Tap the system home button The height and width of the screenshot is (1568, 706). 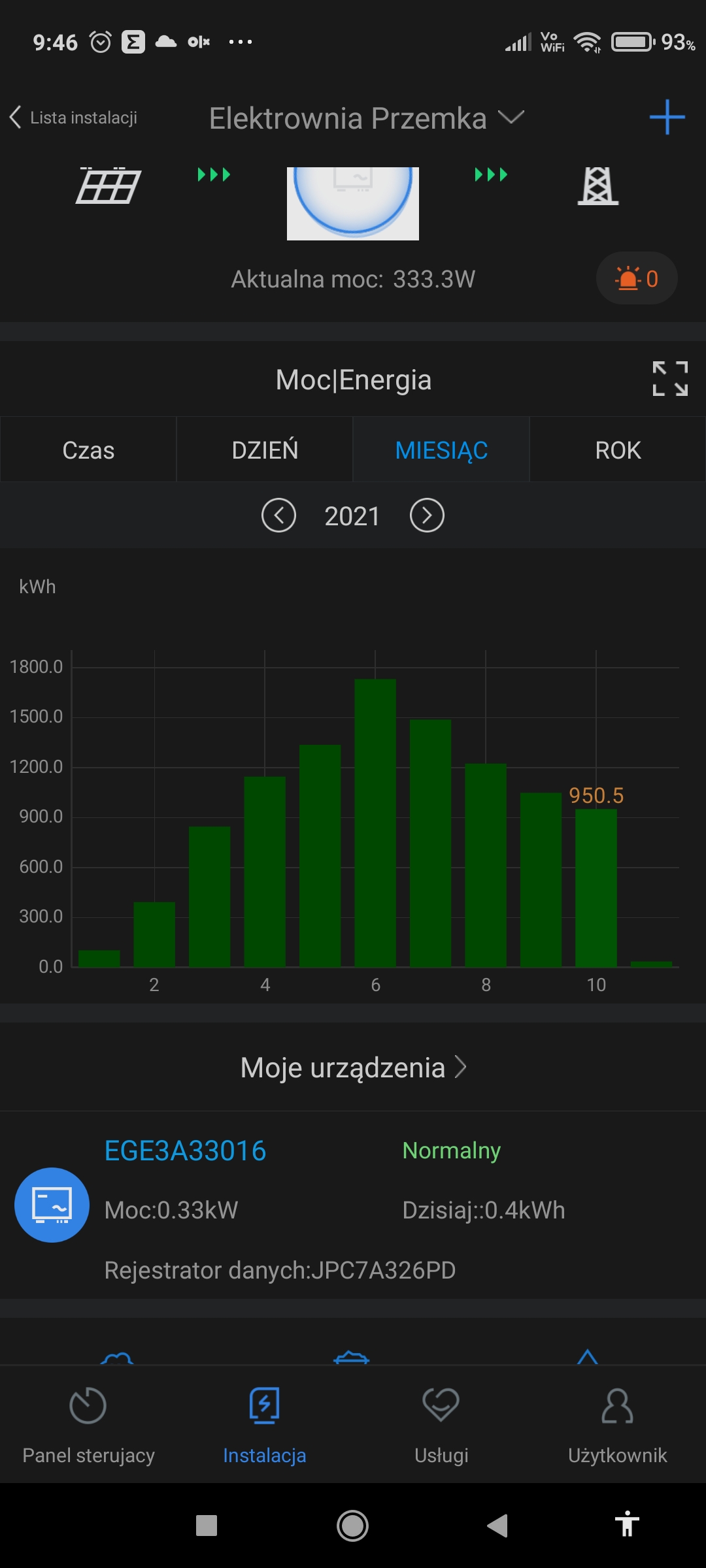pos(353,1526)
